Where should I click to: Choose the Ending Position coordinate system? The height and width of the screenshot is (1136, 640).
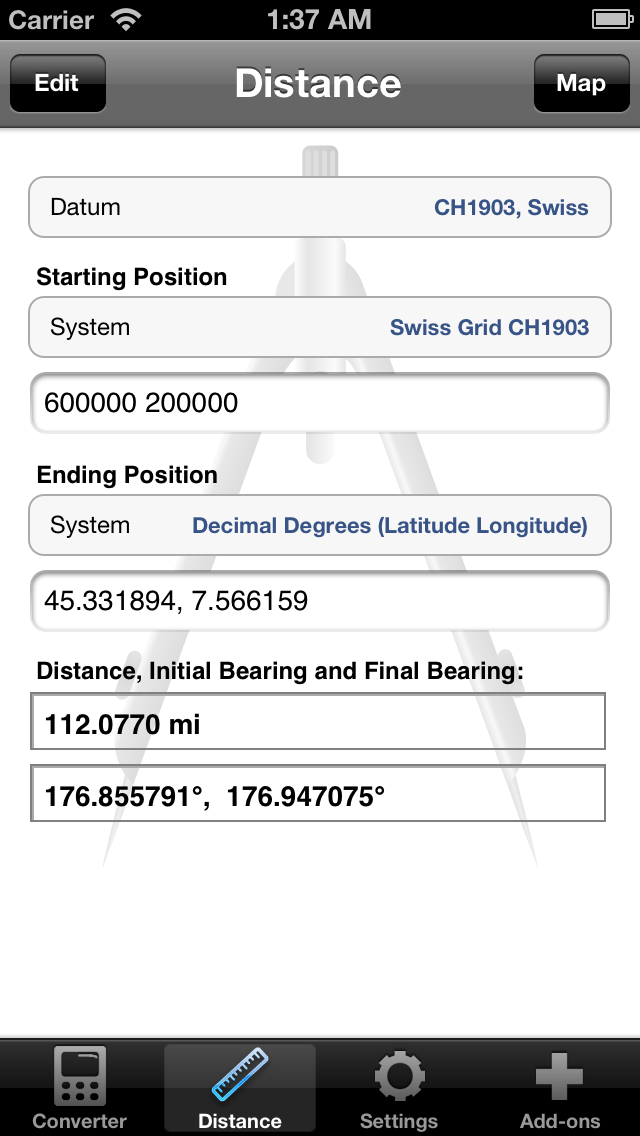[320, 525]
